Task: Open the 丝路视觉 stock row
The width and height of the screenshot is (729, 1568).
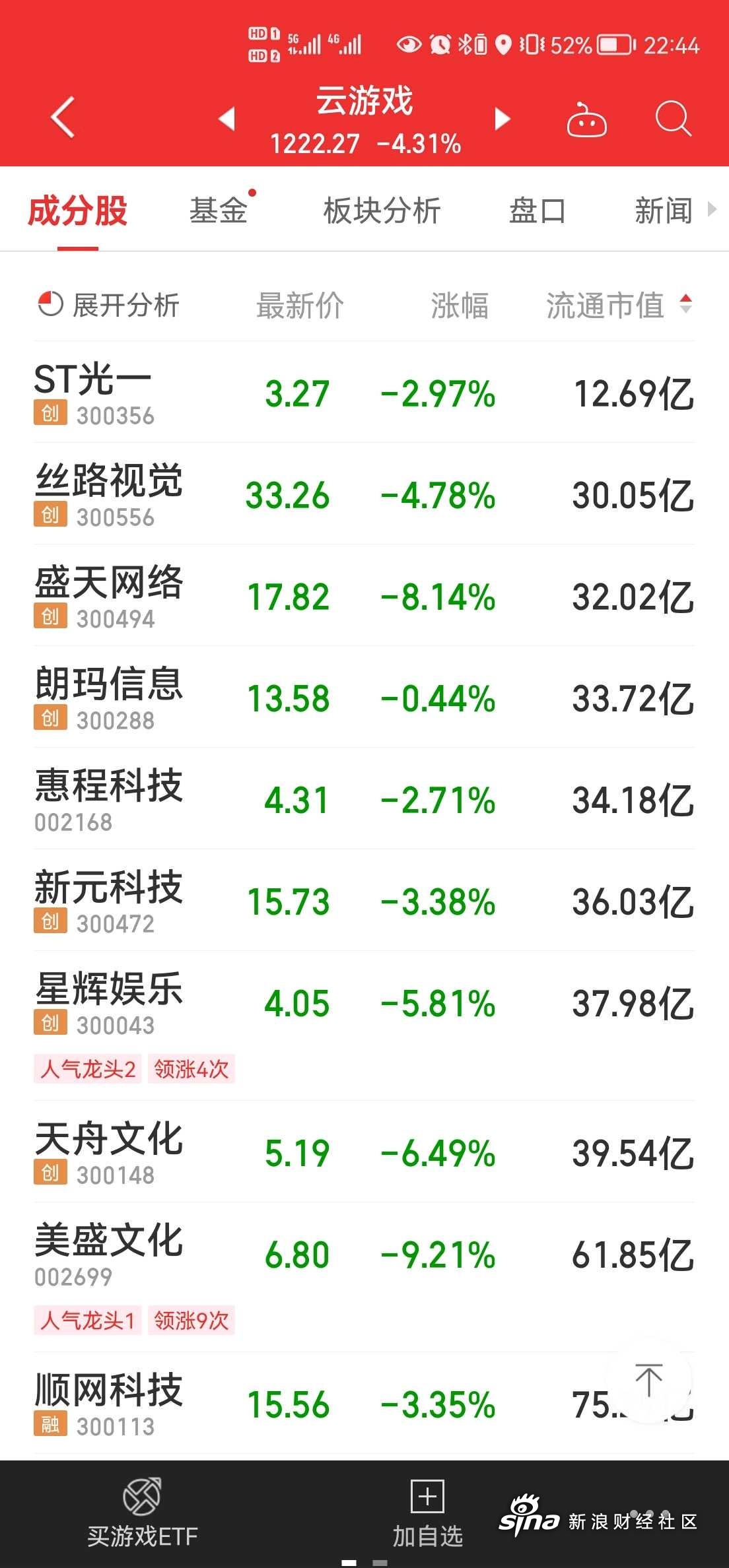Action: coord(364,494)
